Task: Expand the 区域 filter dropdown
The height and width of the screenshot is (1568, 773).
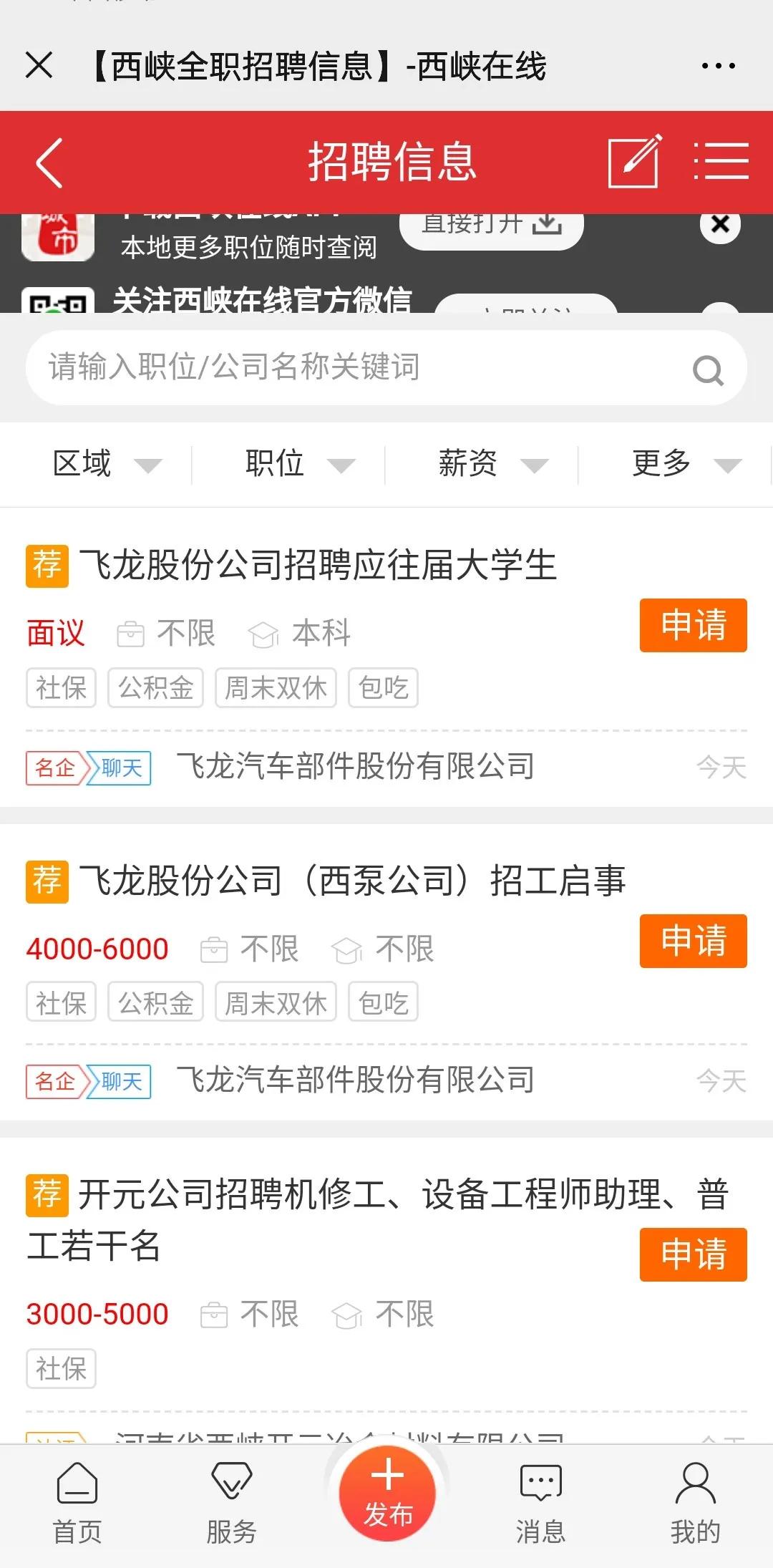Action: tap(106, 463)
